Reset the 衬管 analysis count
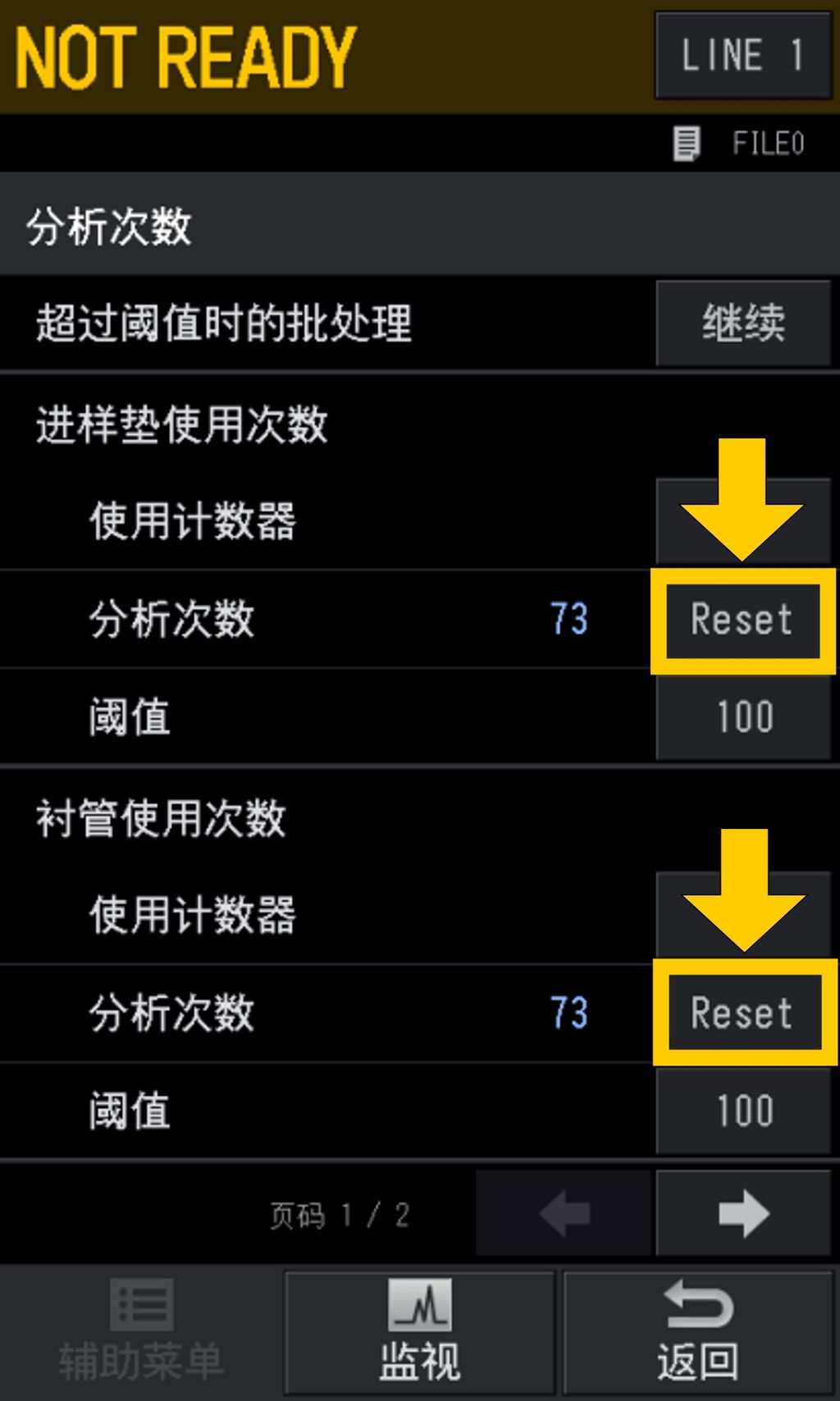The width and height of the screenshot is (840, 1401). pyautogui.click(x=742, y=1013)
